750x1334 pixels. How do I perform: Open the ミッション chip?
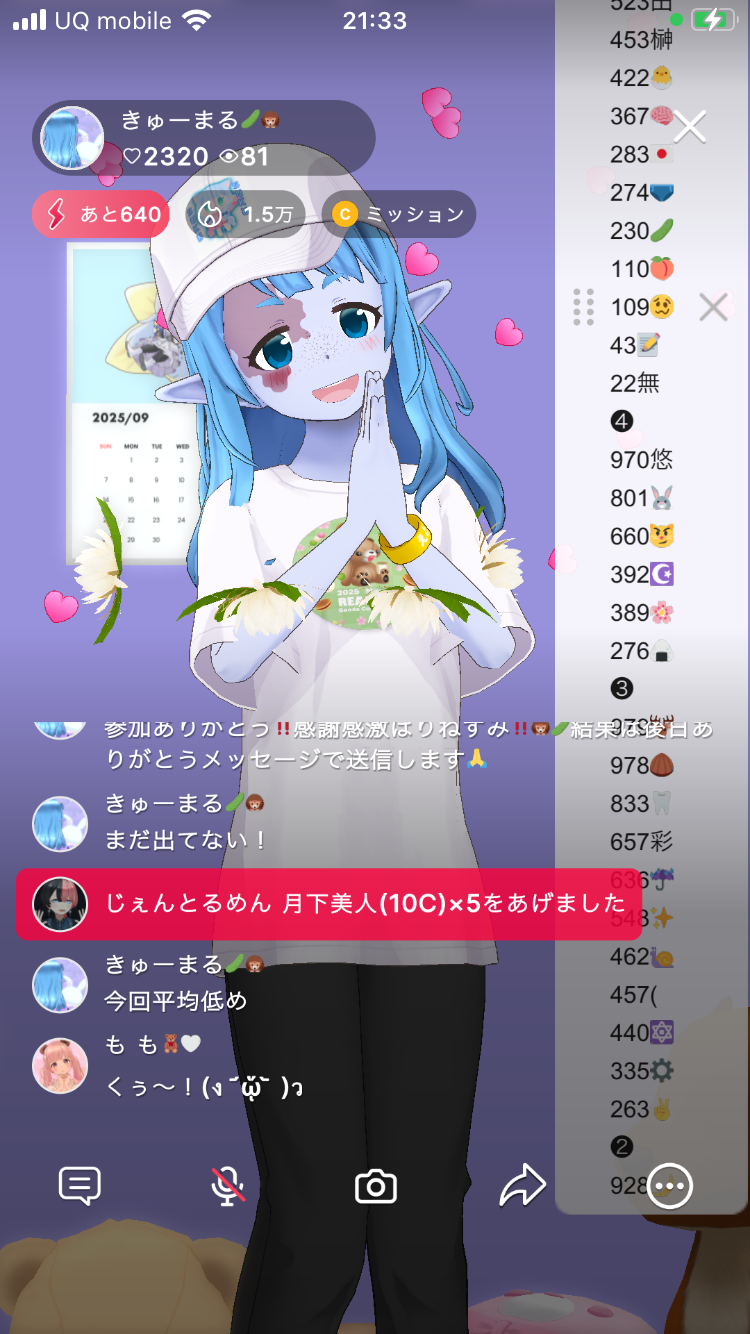click(x=399, y=214)
